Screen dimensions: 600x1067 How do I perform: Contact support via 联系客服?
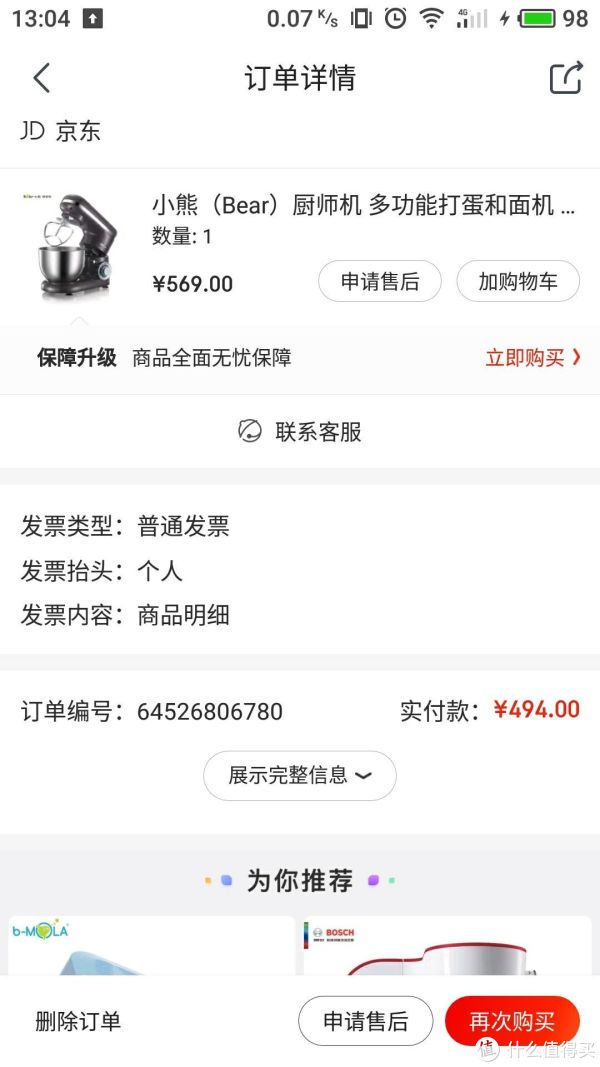point(300,431)
